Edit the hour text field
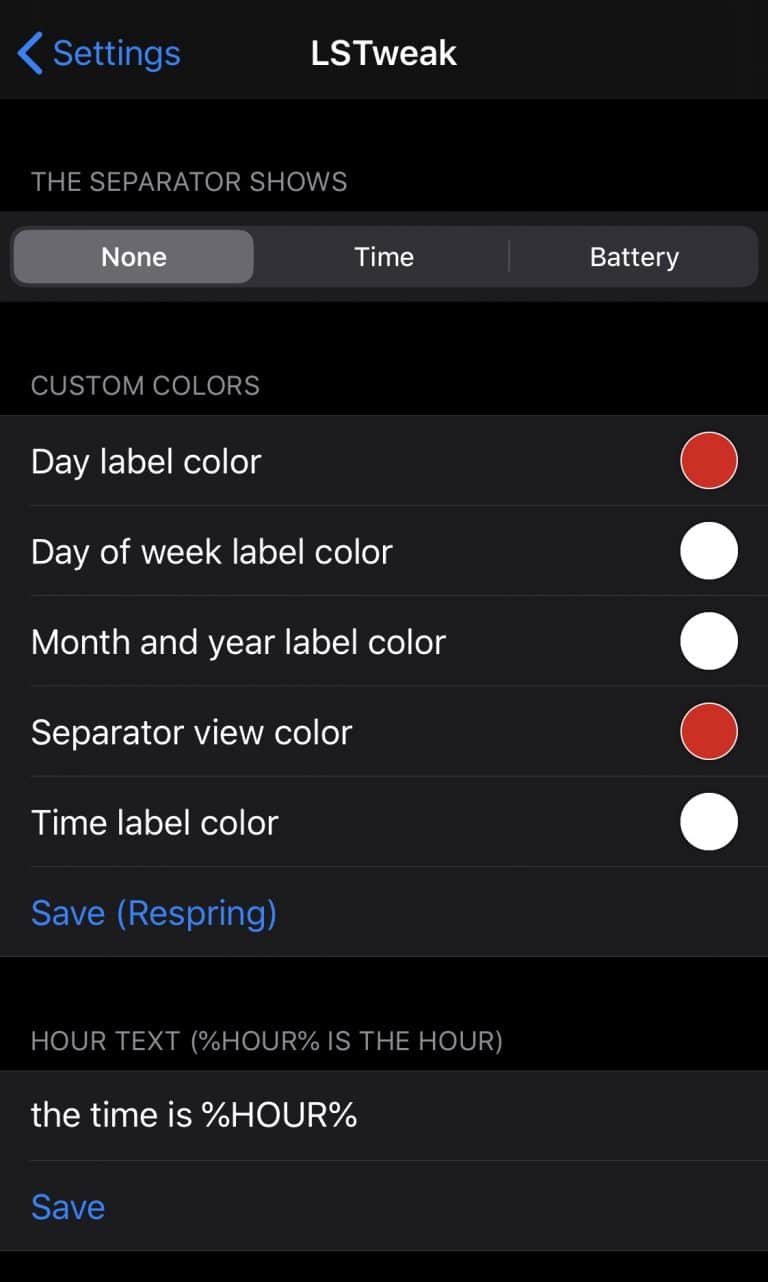768x1282 pixels. 384,1115
